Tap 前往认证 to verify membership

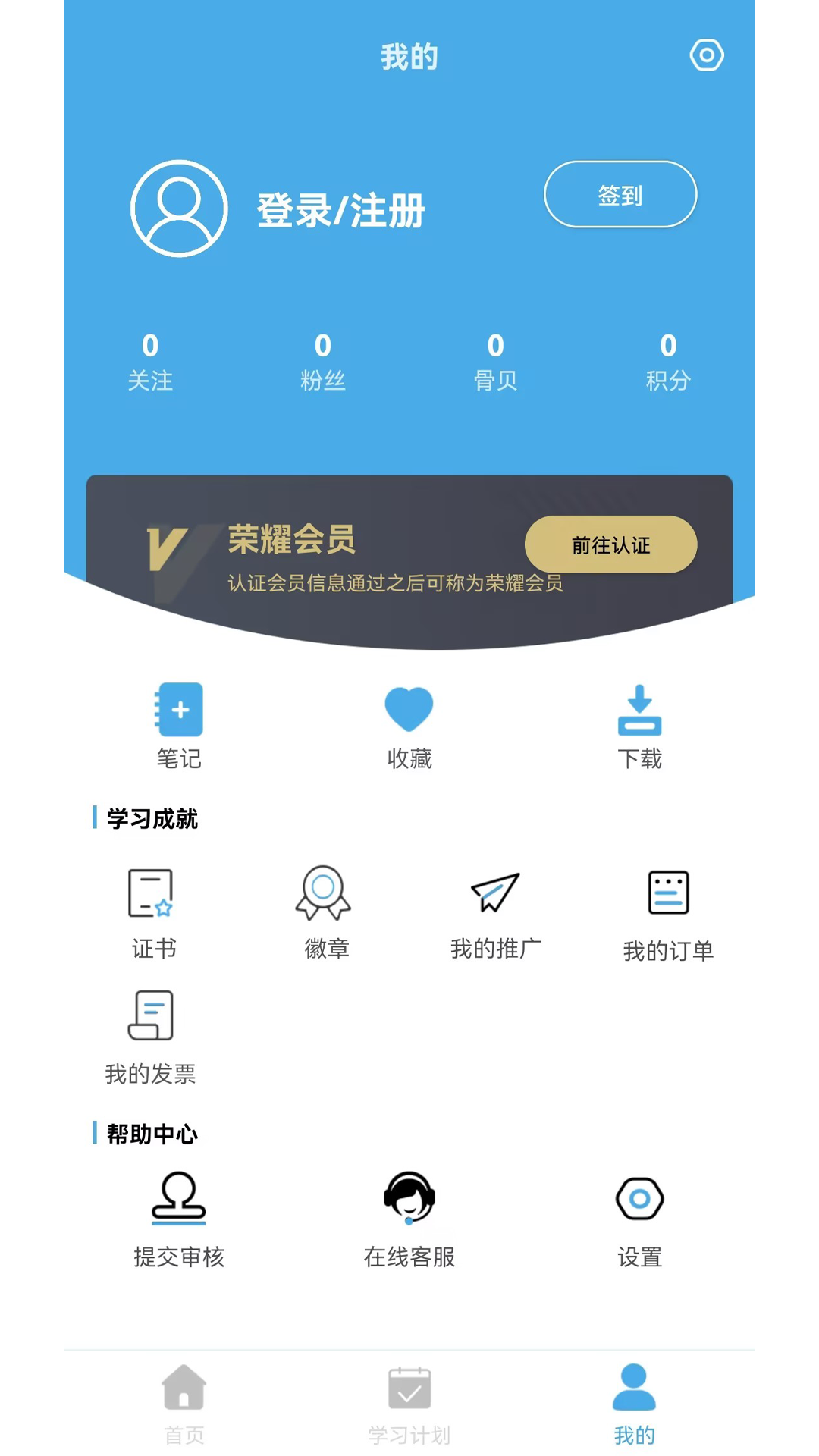click(x=610, y=544)
